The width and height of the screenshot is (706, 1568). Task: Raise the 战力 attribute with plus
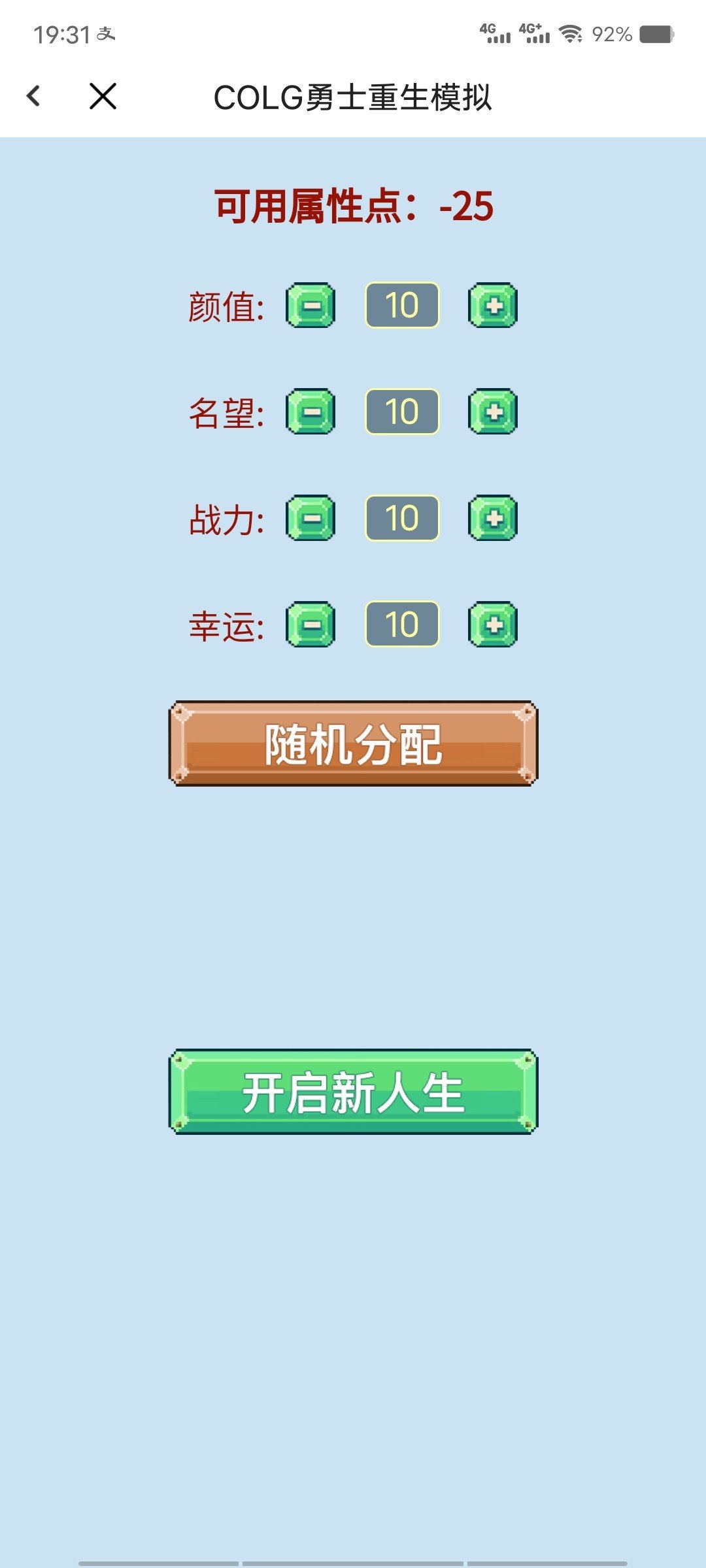[x=493, y=518]
